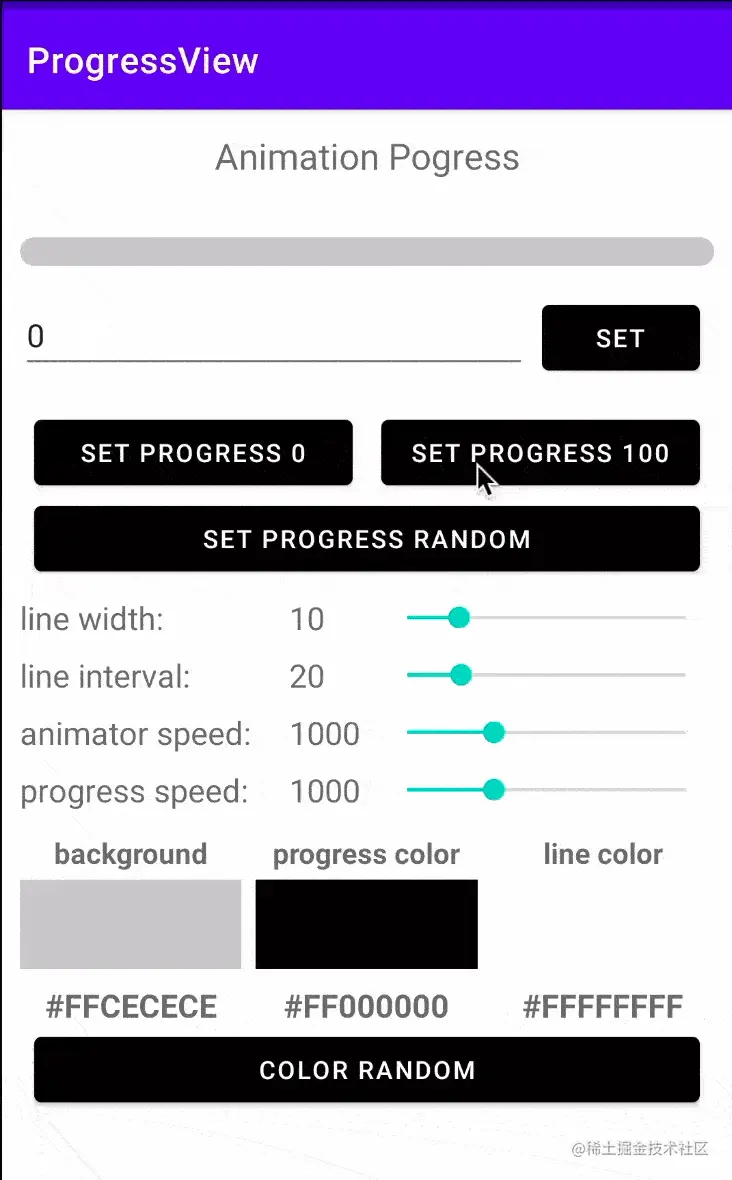This screenshot has height=1180, width=732.
Task: Tap the COLOR RANDOM button
Action: pos(366,1070)
